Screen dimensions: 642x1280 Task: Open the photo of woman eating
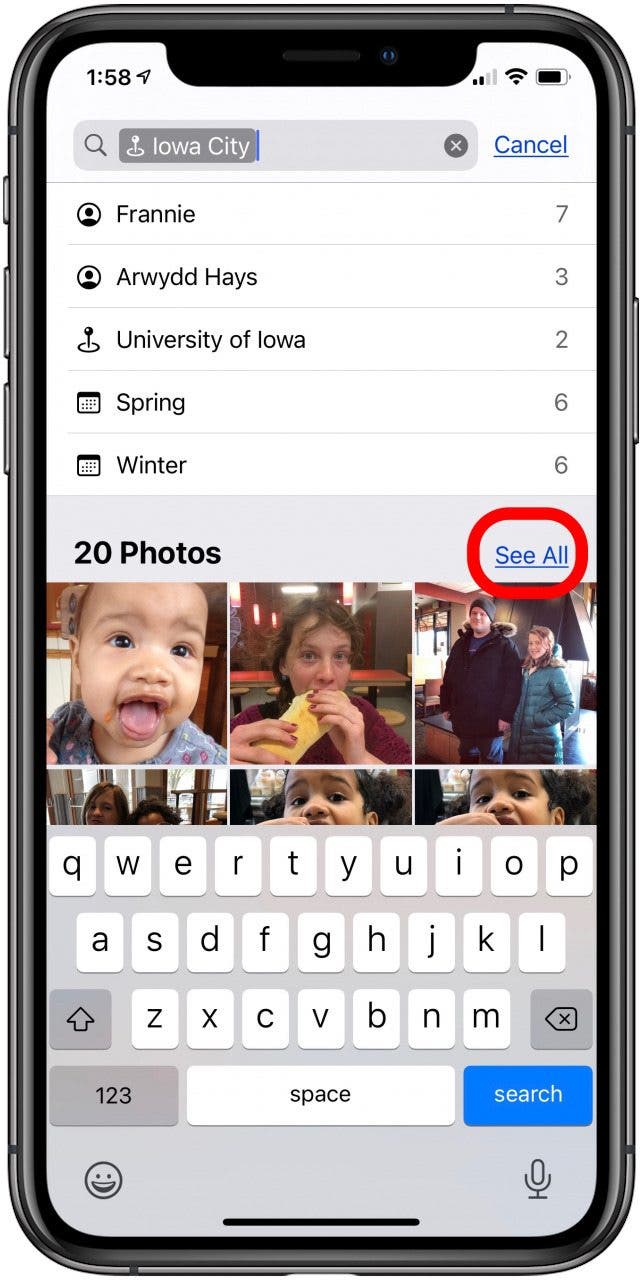320,673
